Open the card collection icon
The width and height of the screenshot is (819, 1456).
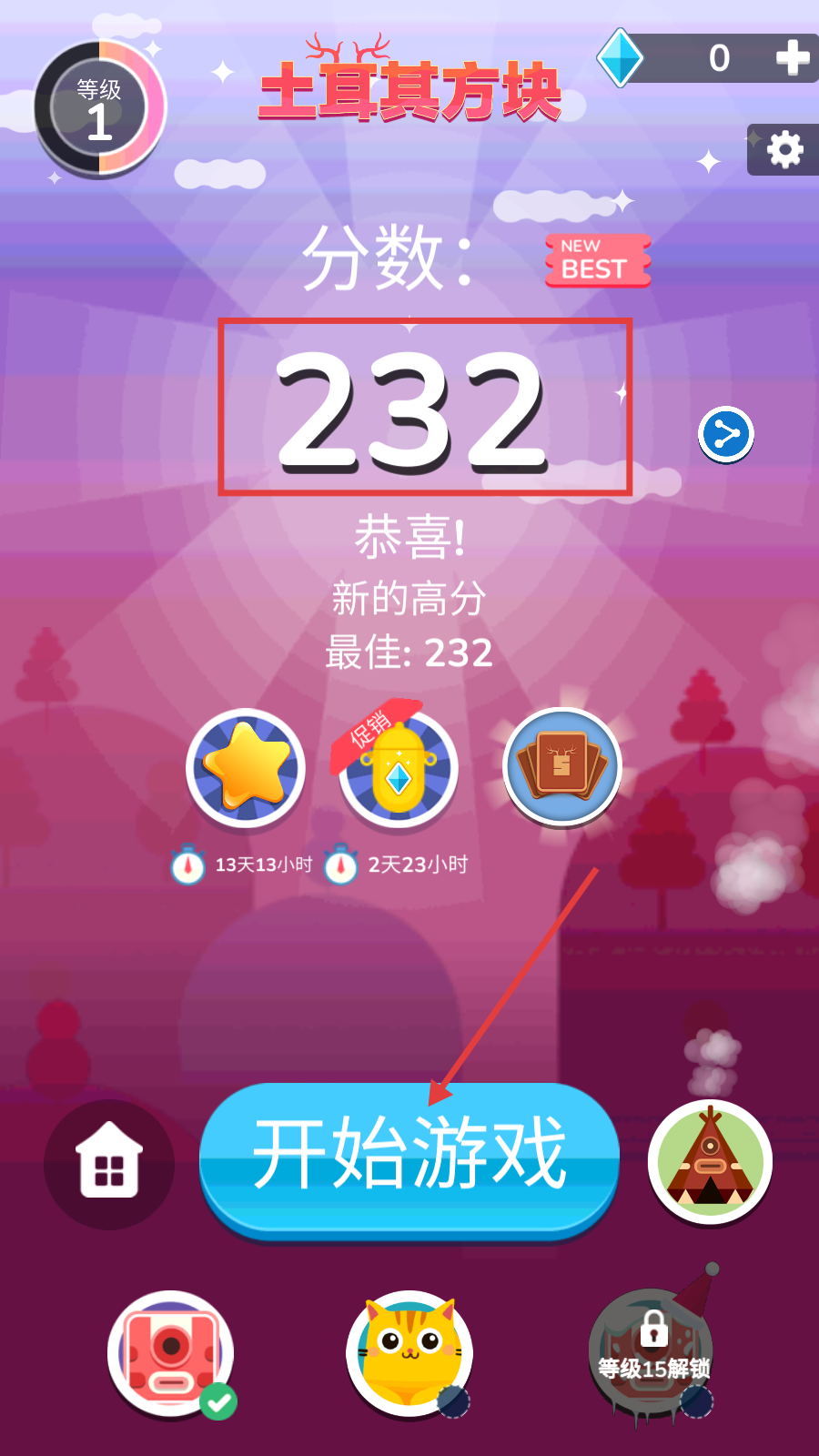click(562, 765)
